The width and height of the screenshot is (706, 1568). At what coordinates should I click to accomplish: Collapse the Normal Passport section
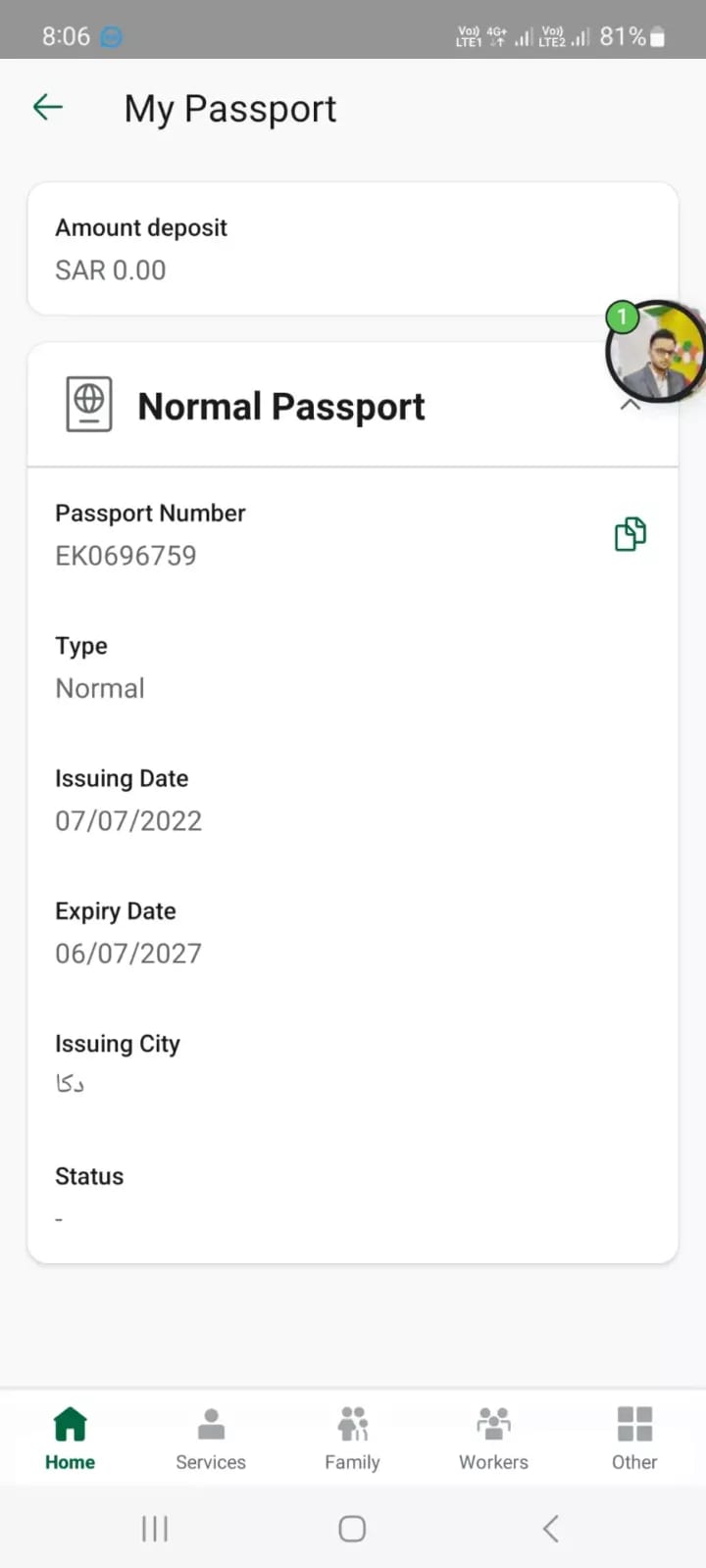click(x=630, y=406)
